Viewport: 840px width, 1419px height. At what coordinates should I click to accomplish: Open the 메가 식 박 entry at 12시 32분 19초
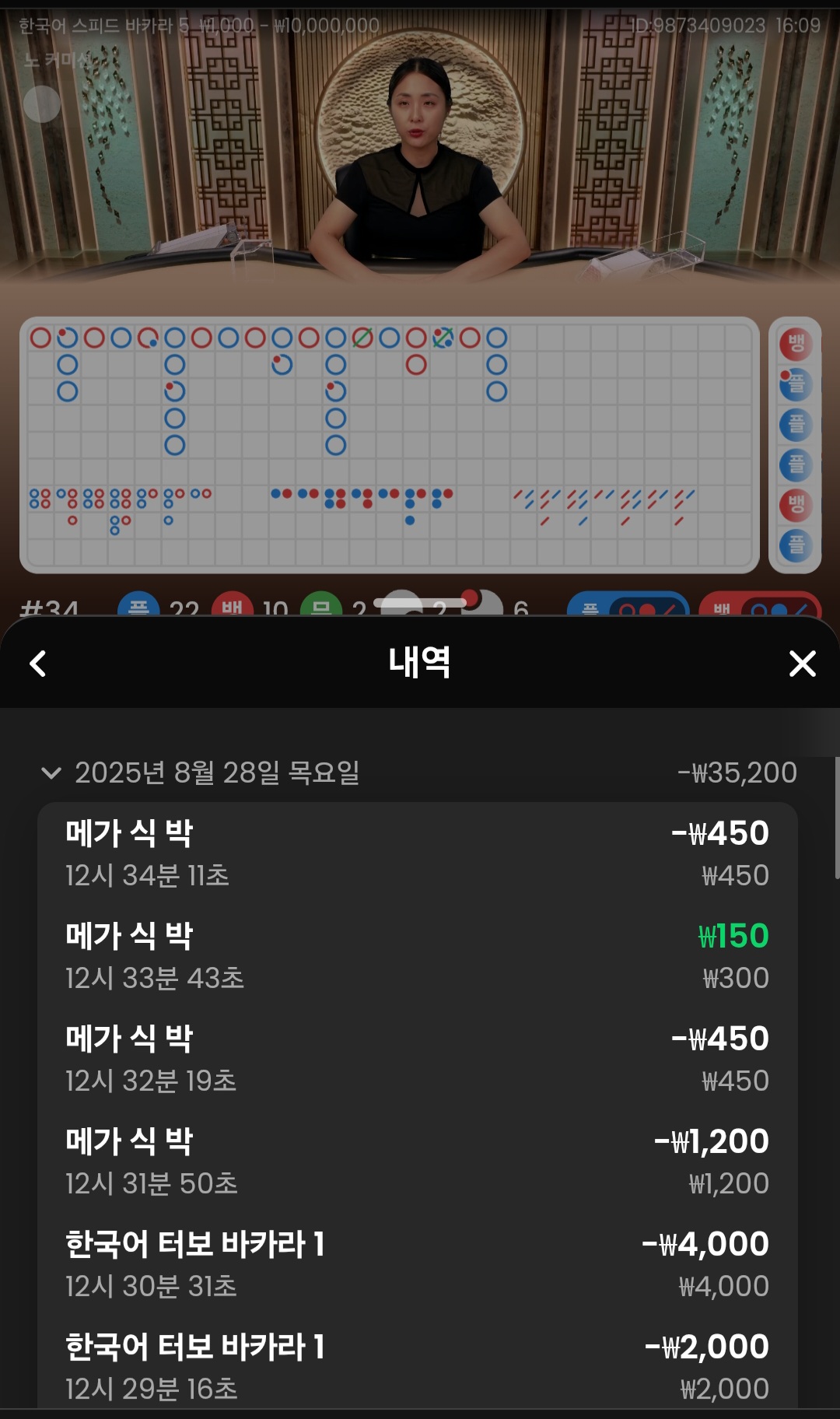click(x=417, y=1059)
